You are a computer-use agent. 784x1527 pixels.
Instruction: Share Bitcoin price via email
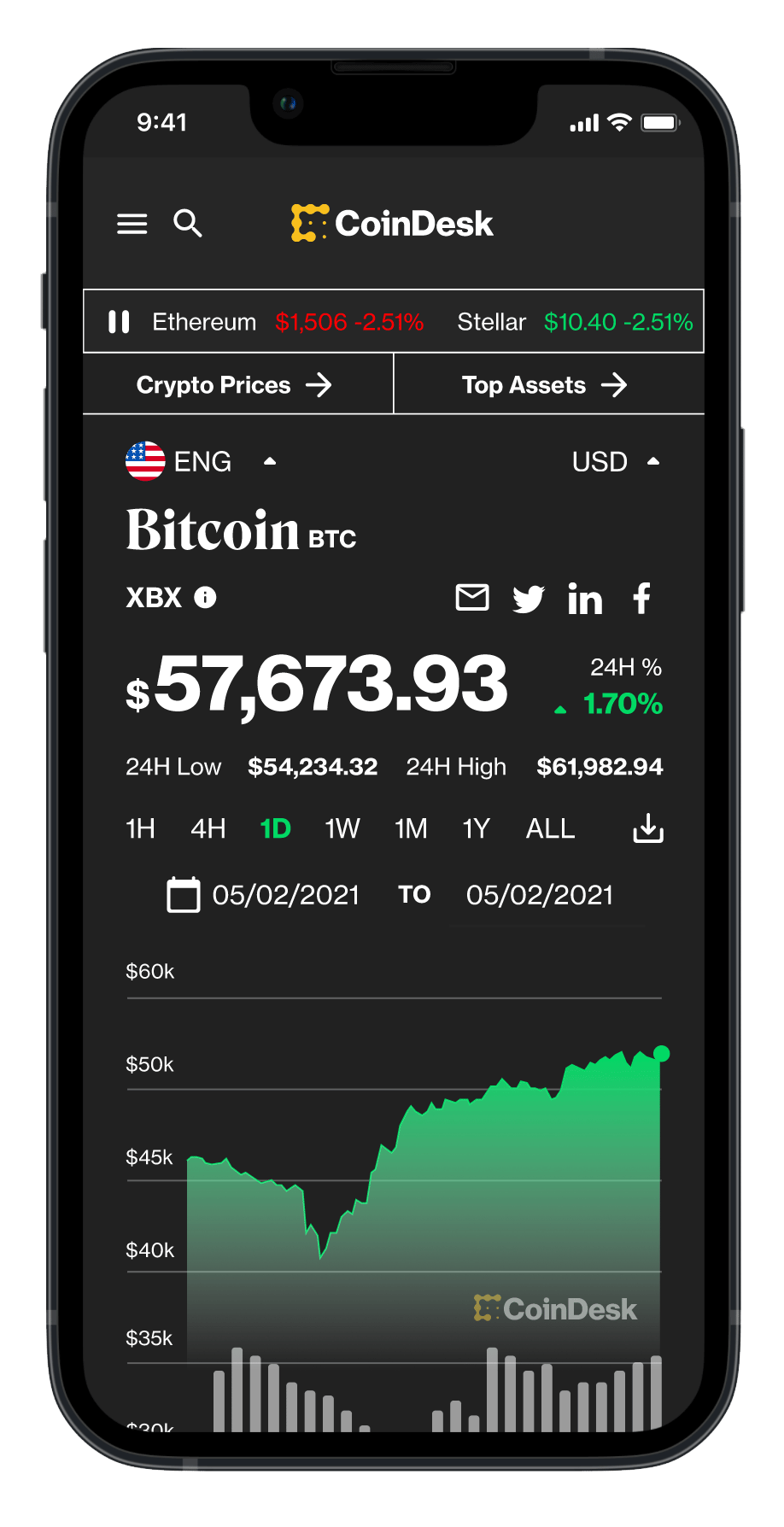point(472,597)
